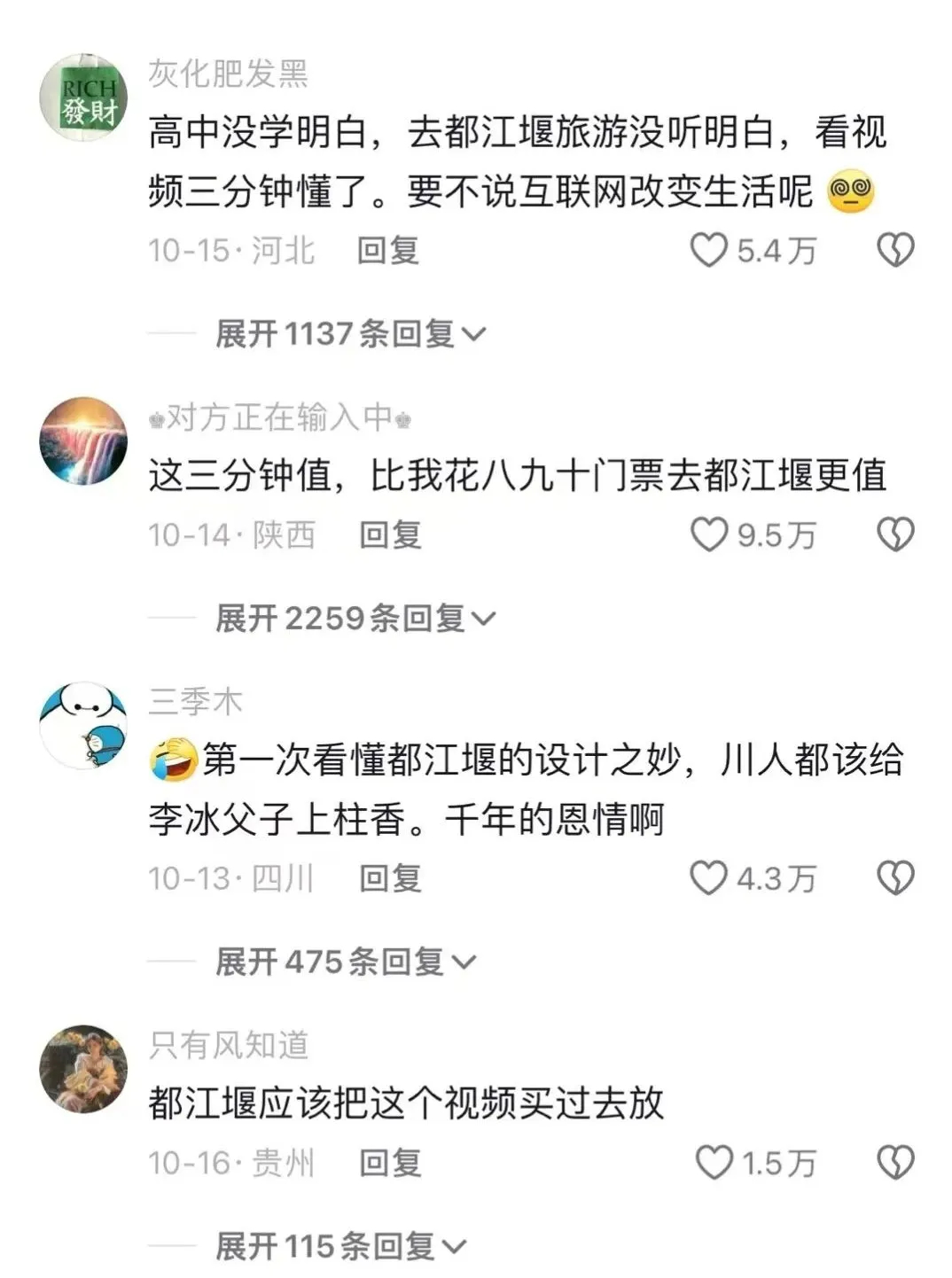Reply to 三季木's comment
This screenshot has width=952, height=1278.
tap(390, 878)
